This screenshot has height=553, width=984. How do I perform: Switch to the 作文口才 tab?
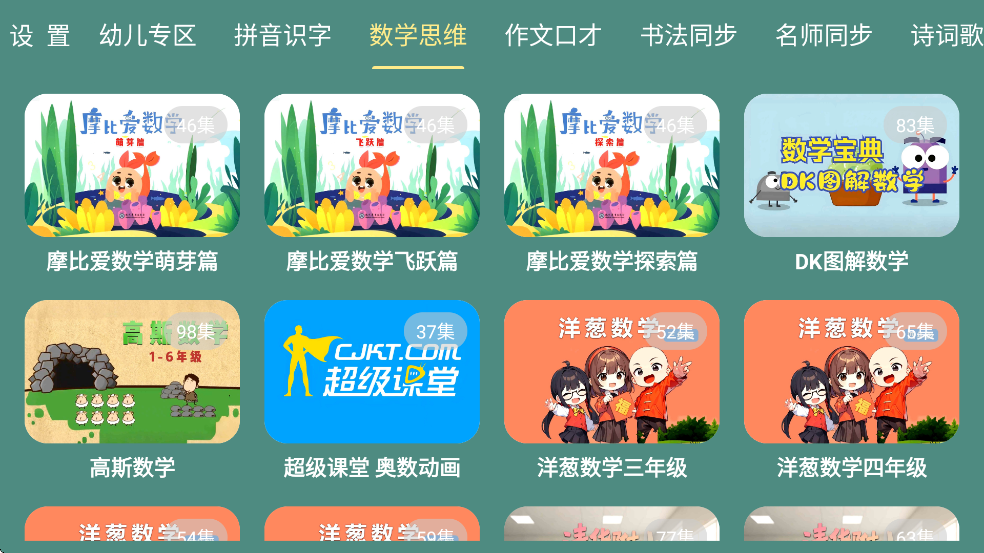pos(553,36)
